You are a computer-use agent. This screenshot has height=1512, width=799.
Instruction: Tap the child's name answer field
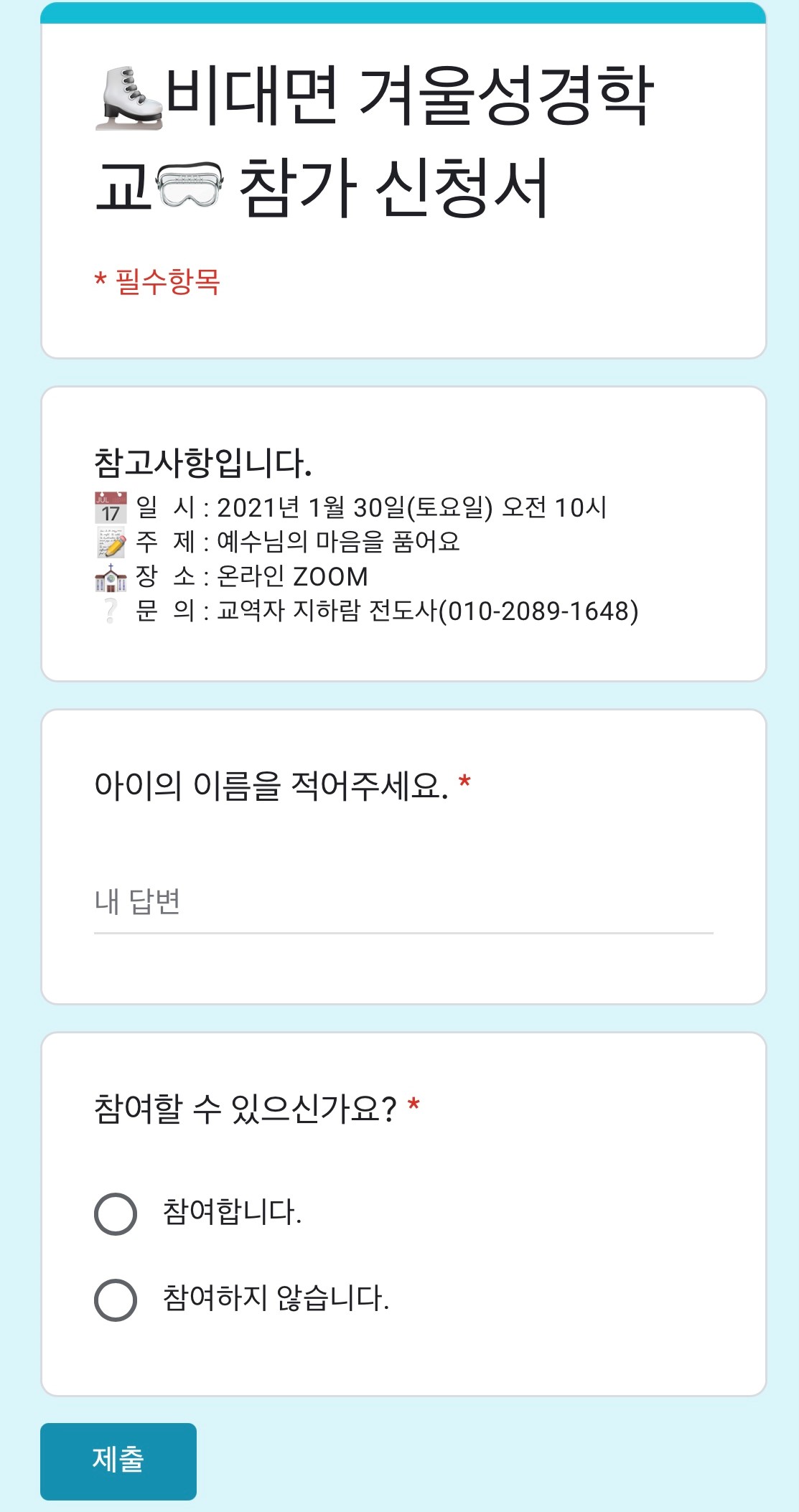click(x=402, y=903)
